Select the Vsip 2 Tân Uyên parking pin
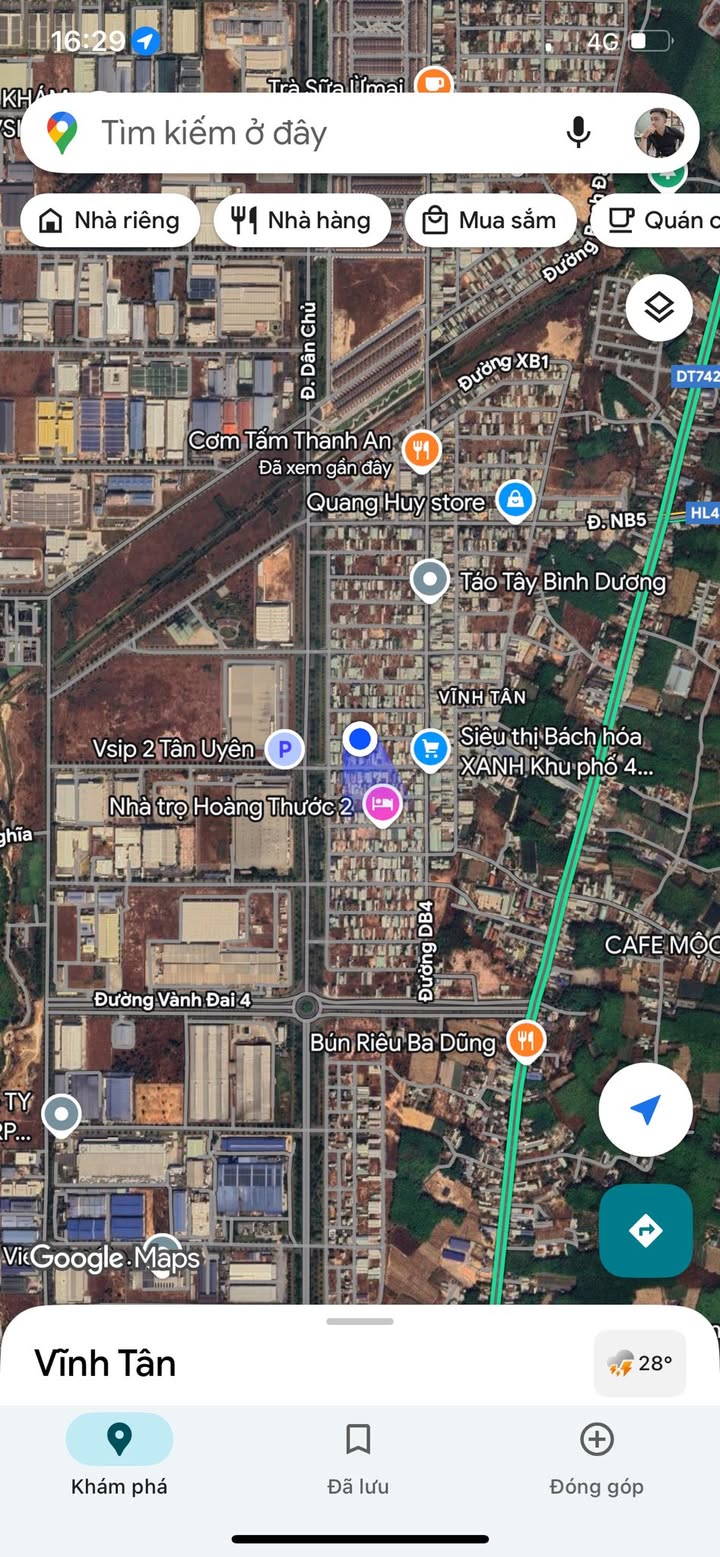The image size is (720, 1557). click(285, 748)
